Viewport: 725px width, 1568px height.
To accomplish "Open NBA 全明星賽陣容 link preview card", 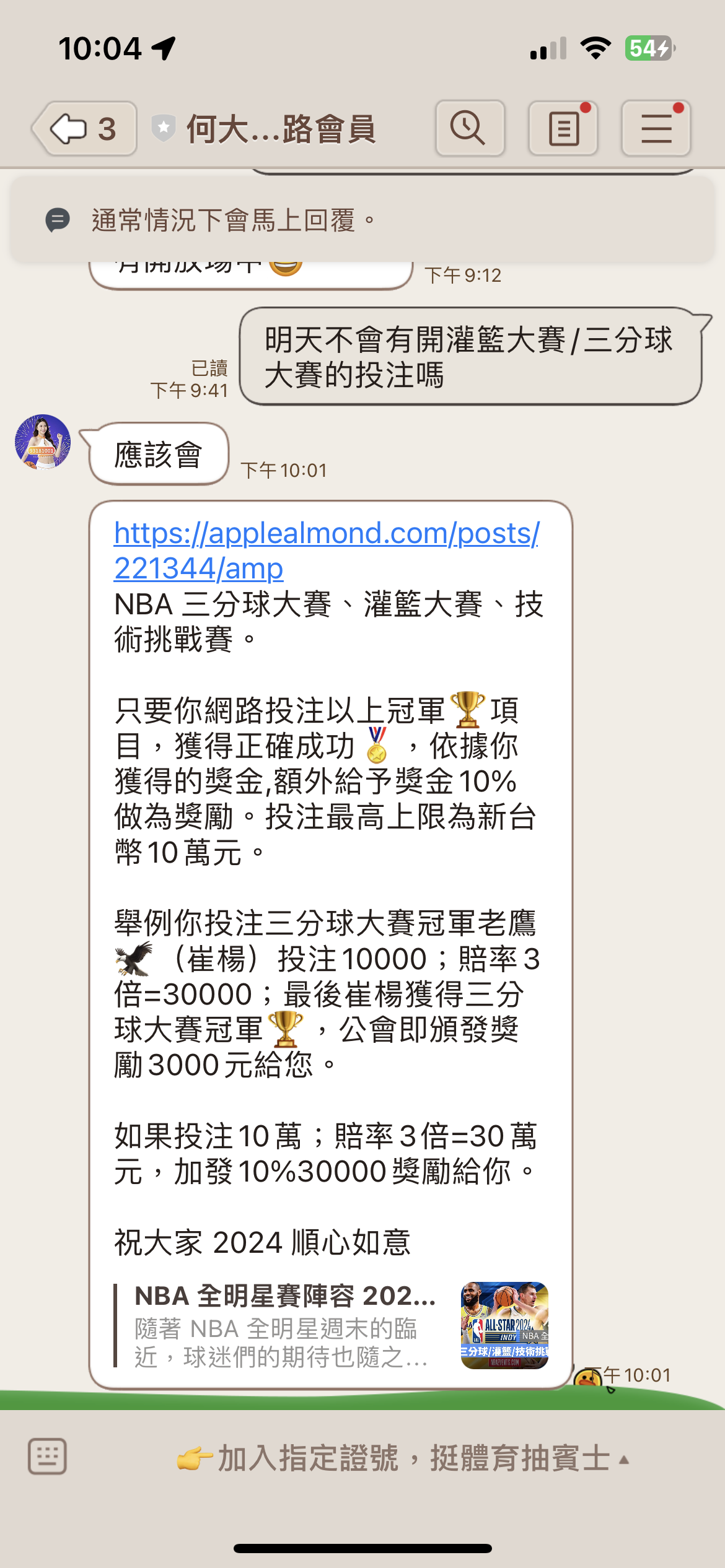I will point(331,1326).
